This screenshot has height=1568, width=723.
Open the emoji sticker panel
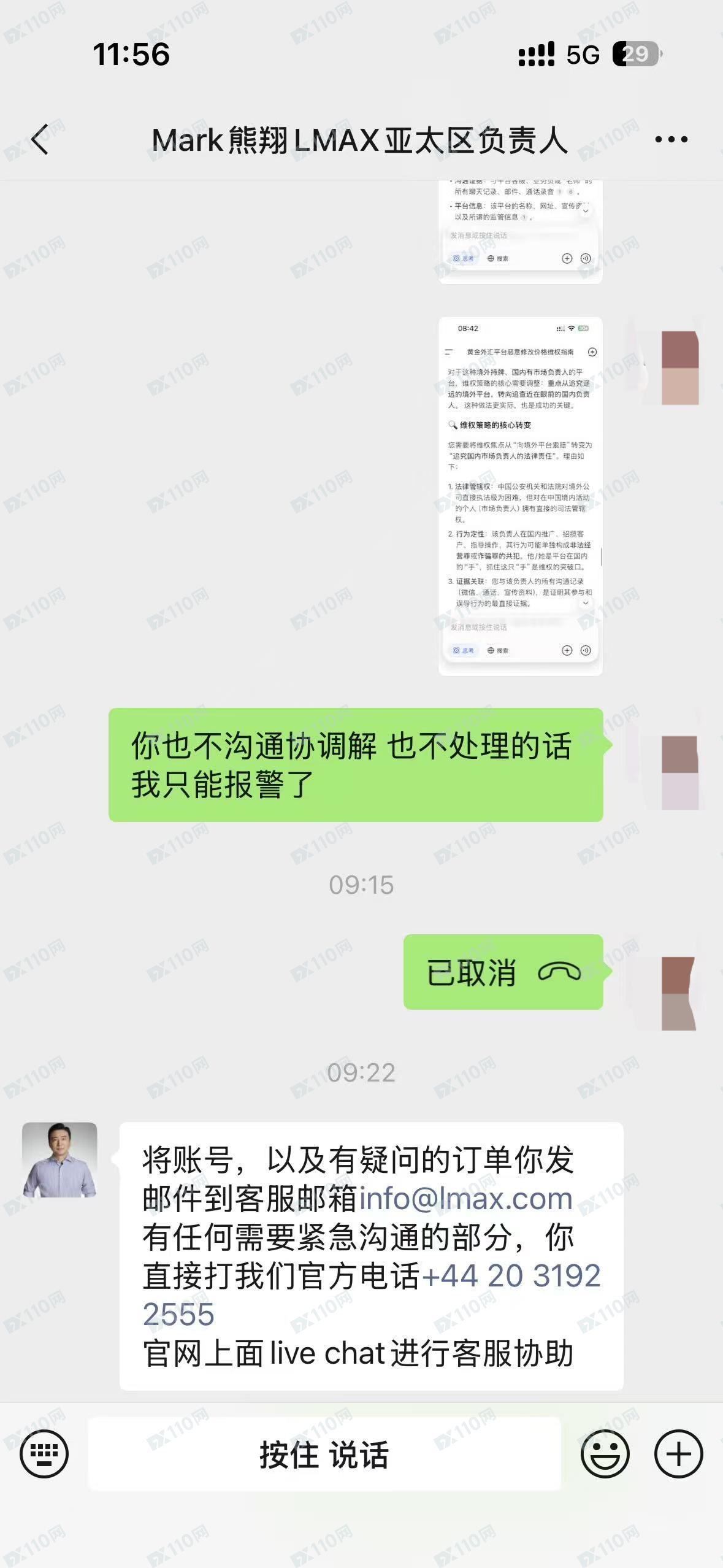click(605, 1454)
